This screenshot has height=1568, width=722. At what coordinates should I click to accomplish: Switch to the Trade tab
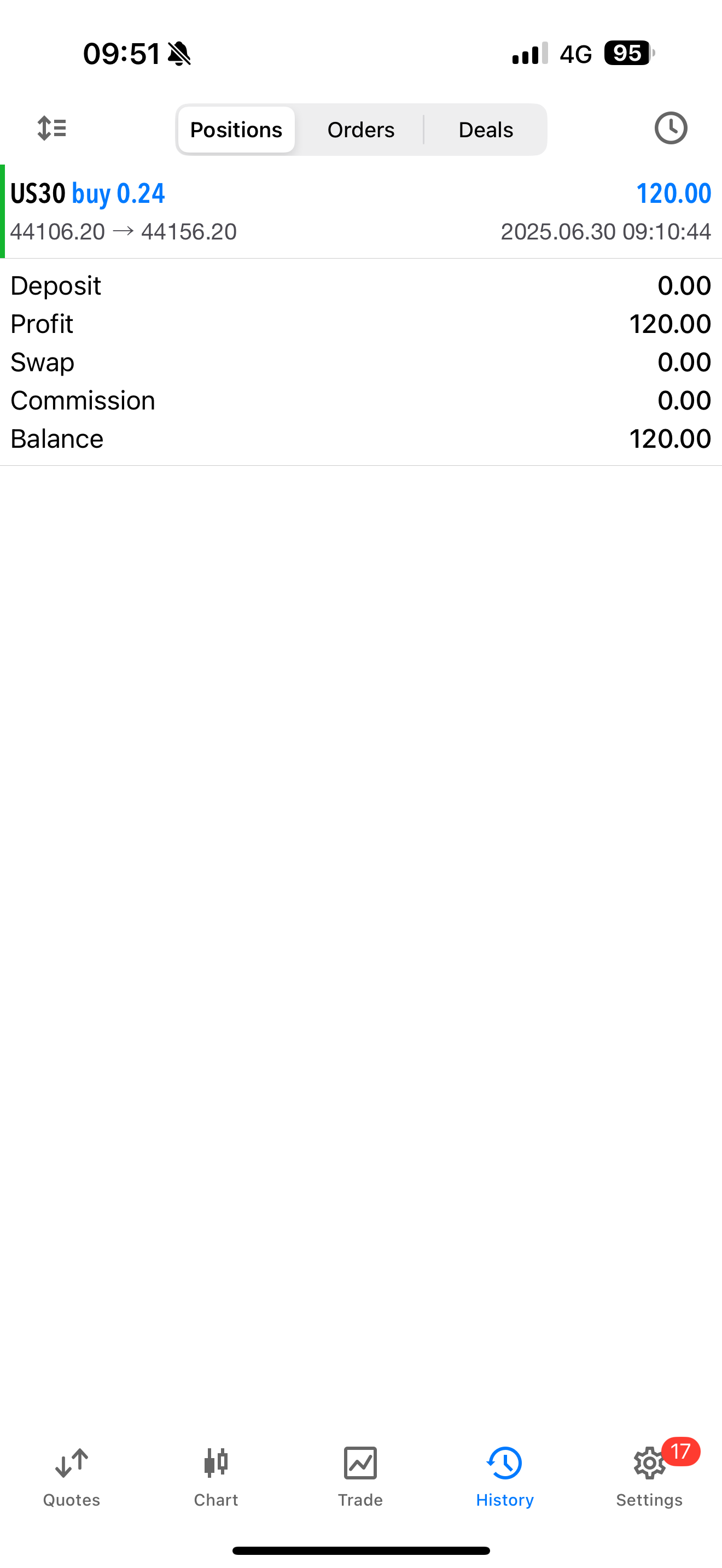(x=360, y=1476)
